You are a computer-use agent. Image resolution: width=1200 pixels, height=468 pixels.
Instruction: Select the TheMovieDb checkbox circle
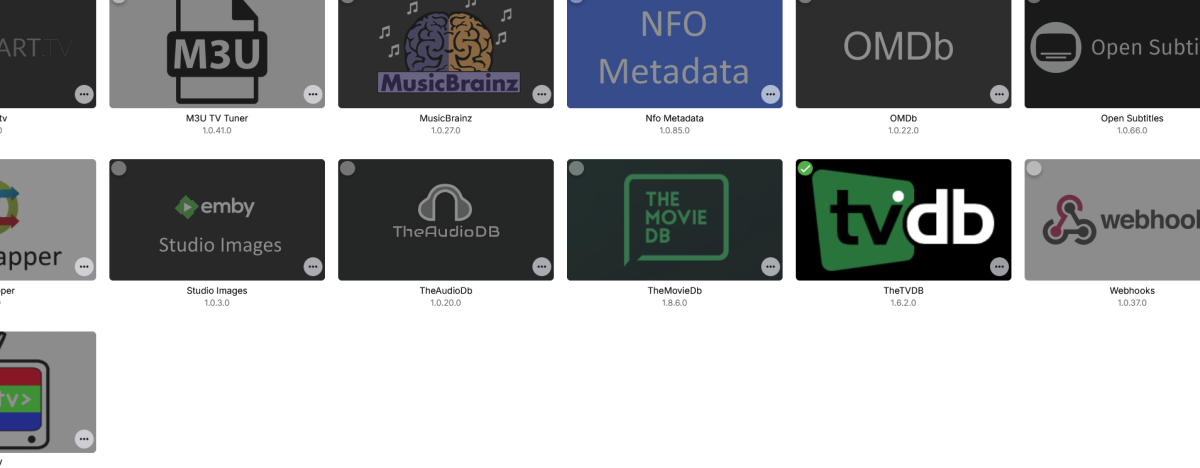(x=576, y=168)
